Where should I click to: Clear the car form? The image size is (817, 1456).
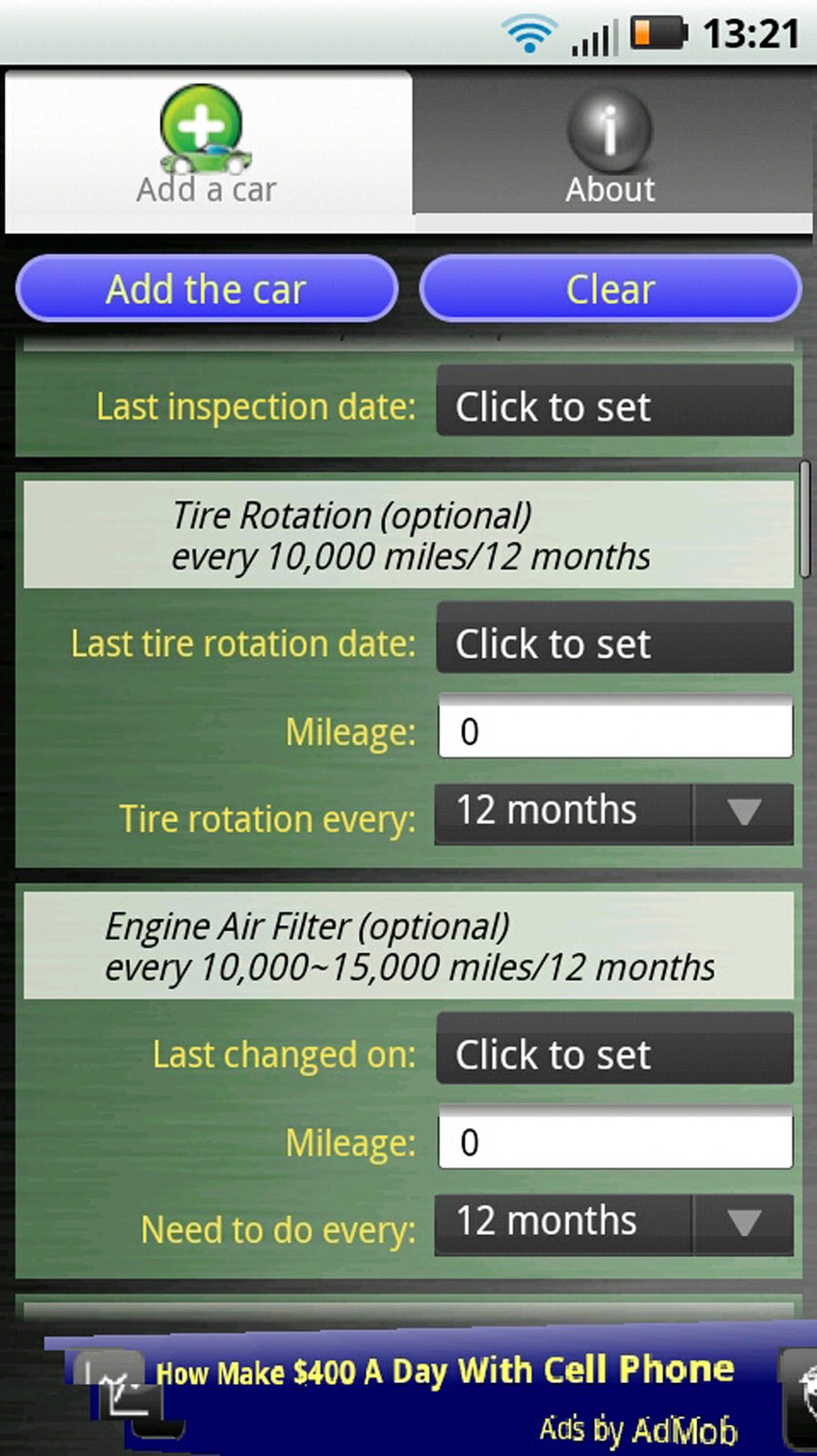(610, 289)
